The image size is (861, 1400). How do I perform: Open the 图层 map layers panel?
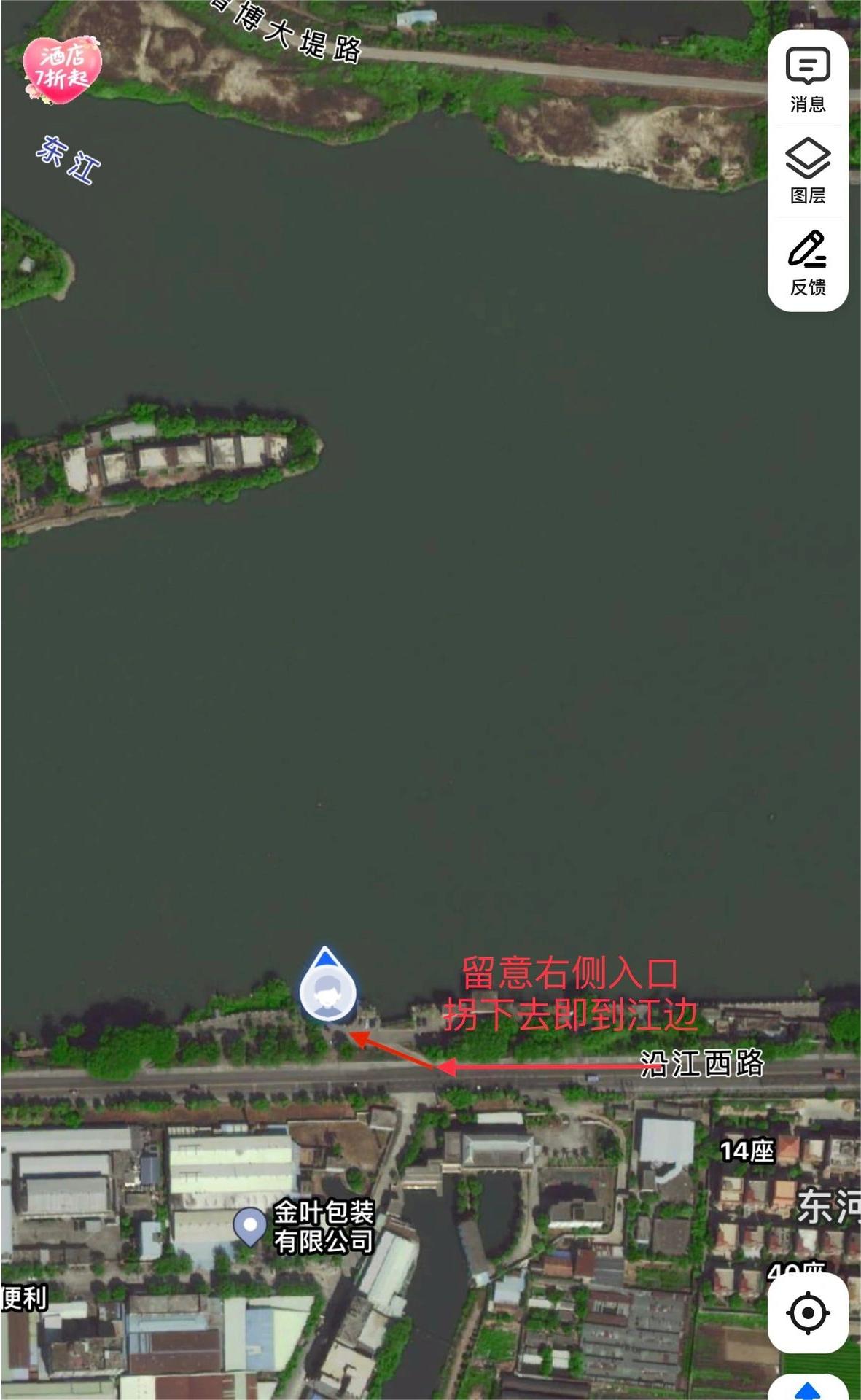tap(808, 171)
